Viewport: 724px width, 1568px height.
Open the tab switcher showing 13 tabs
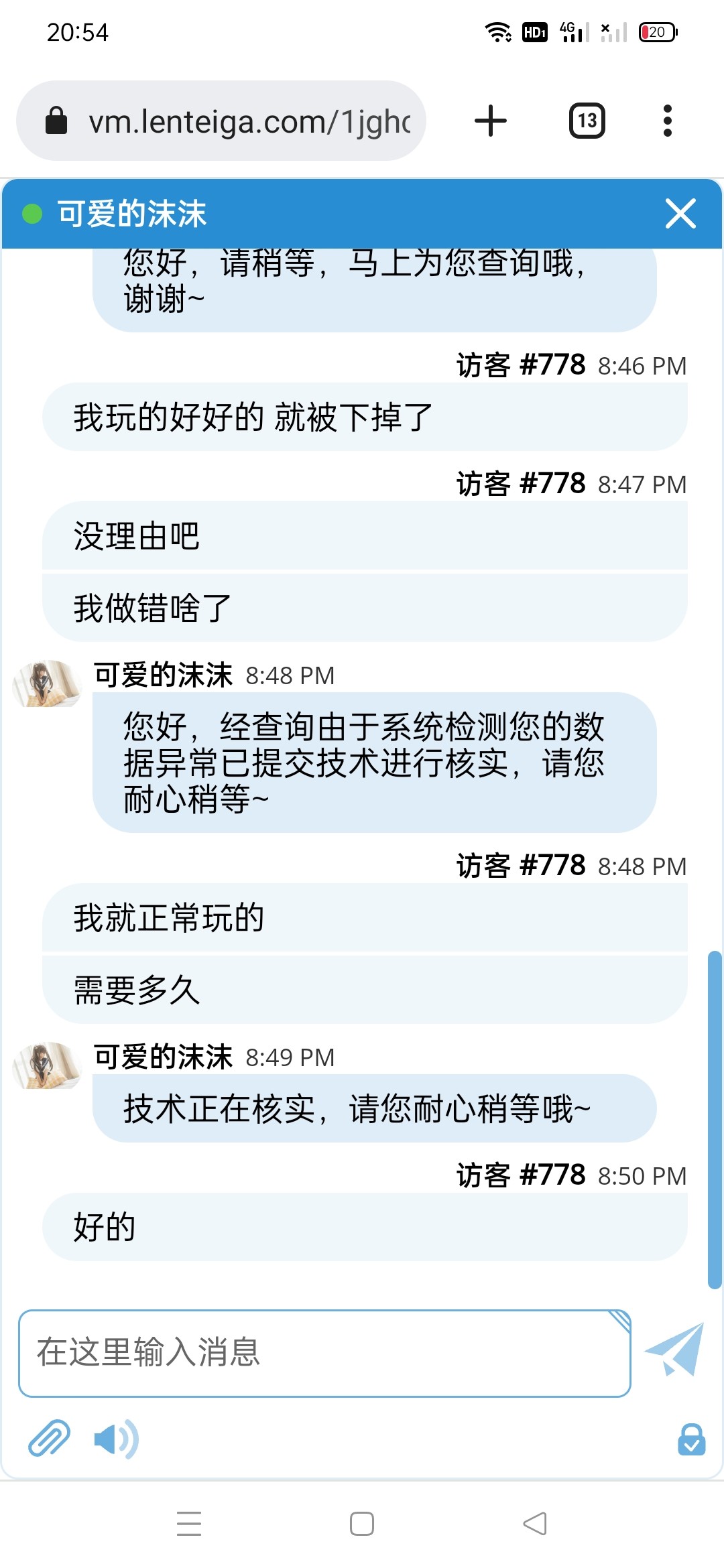tap(587, 121)
